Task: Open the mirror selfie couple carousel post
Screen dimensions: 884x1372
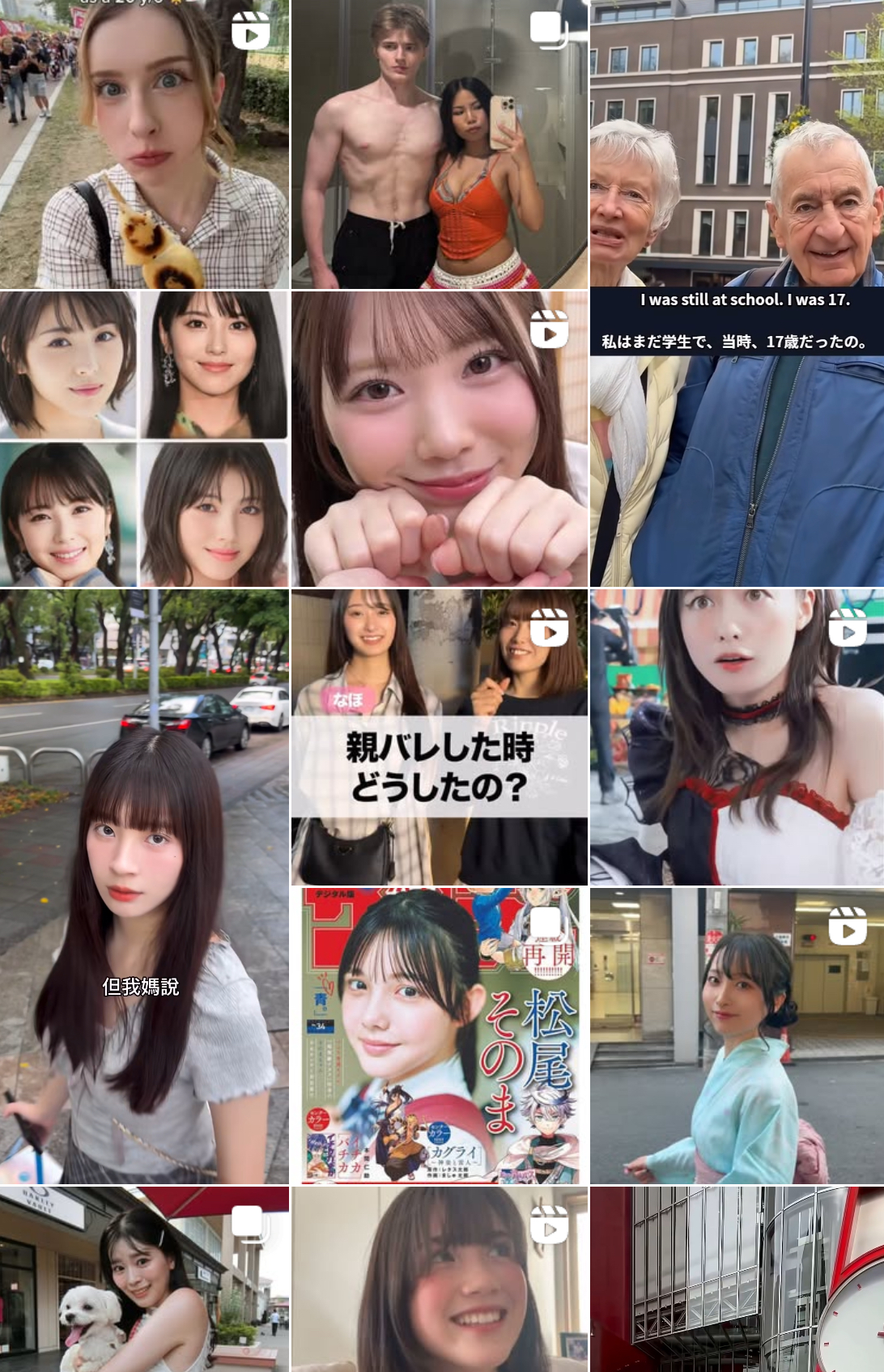Action: pyautogui.click(x=439, y=144)
